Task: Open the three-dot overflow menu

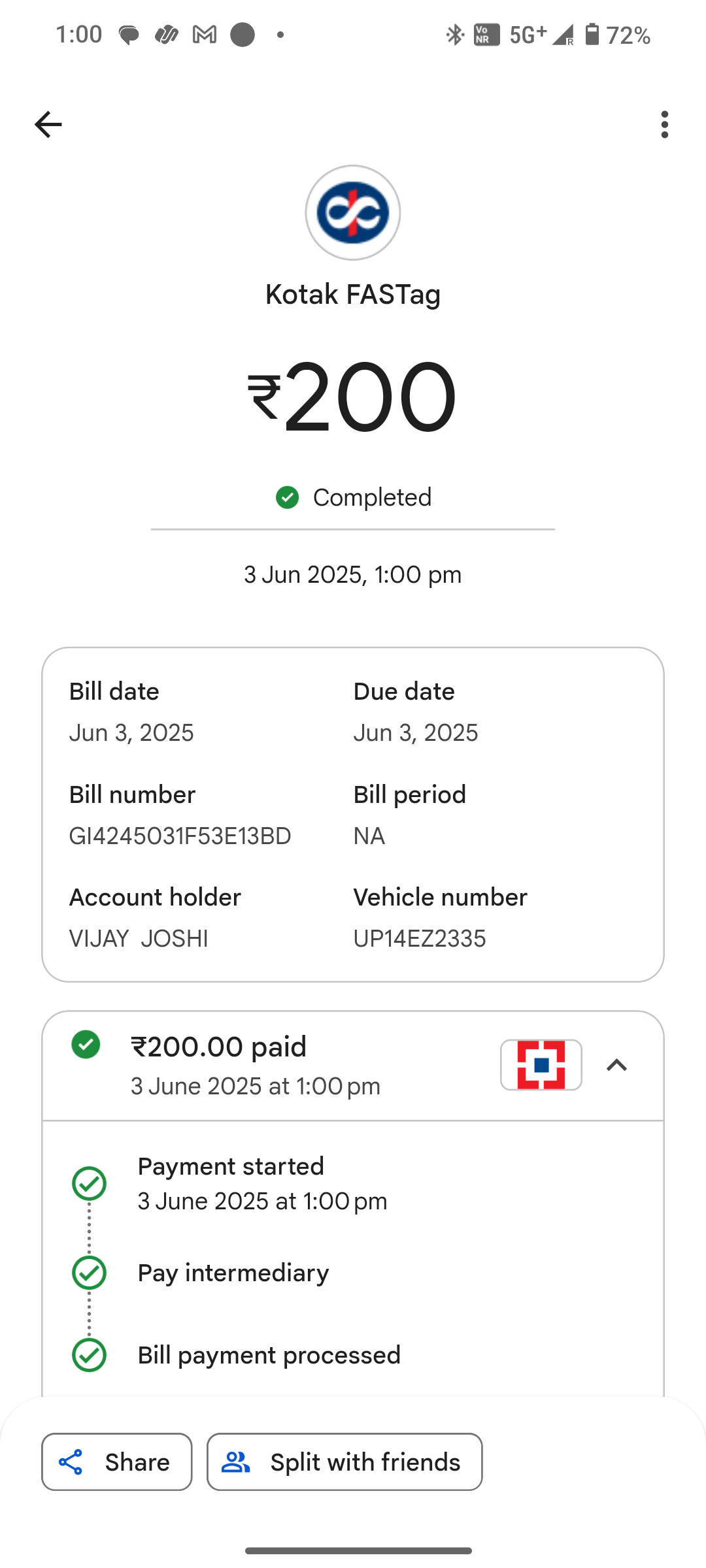Action: (x=664, y=124)
